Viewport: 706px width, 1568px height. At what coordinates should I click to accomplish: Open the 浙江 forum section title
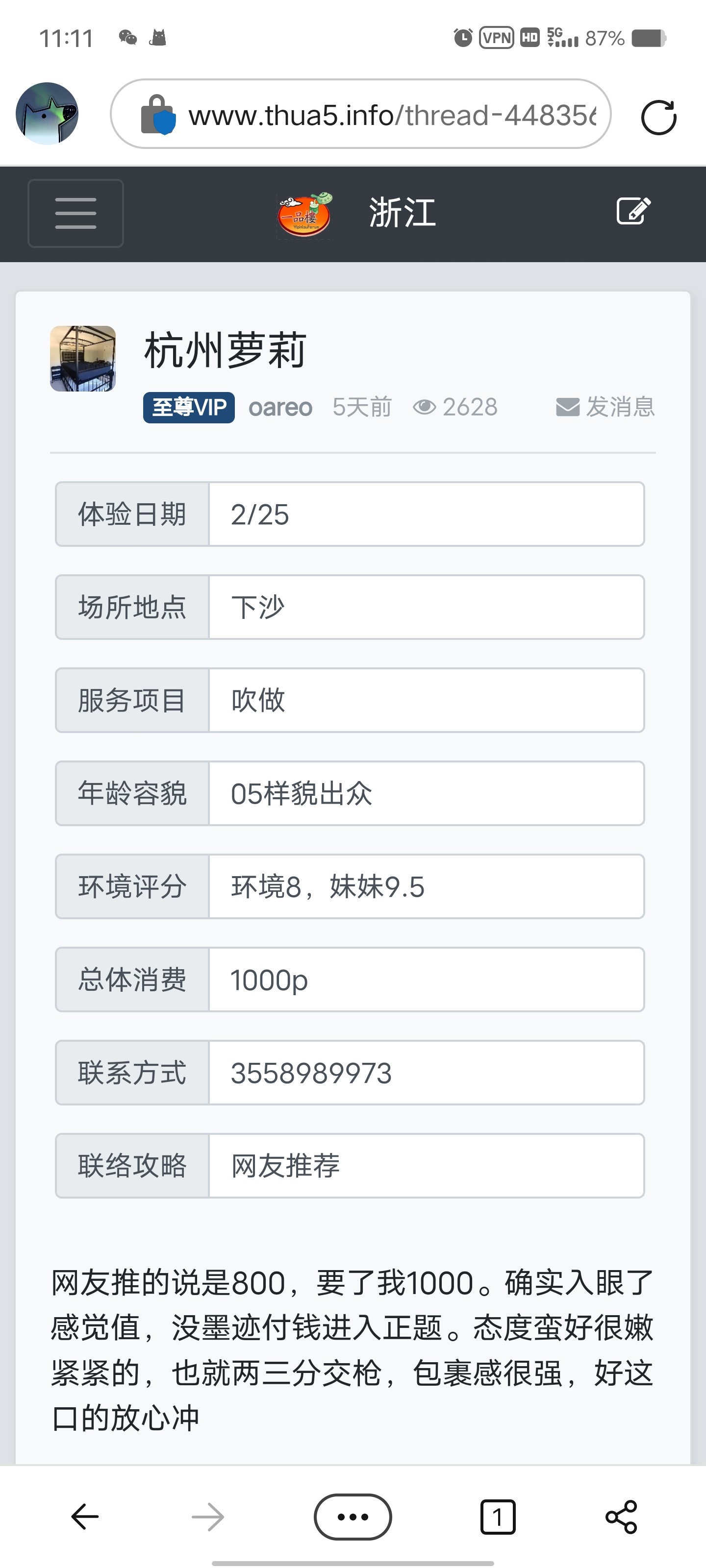(x=402, y=213)
